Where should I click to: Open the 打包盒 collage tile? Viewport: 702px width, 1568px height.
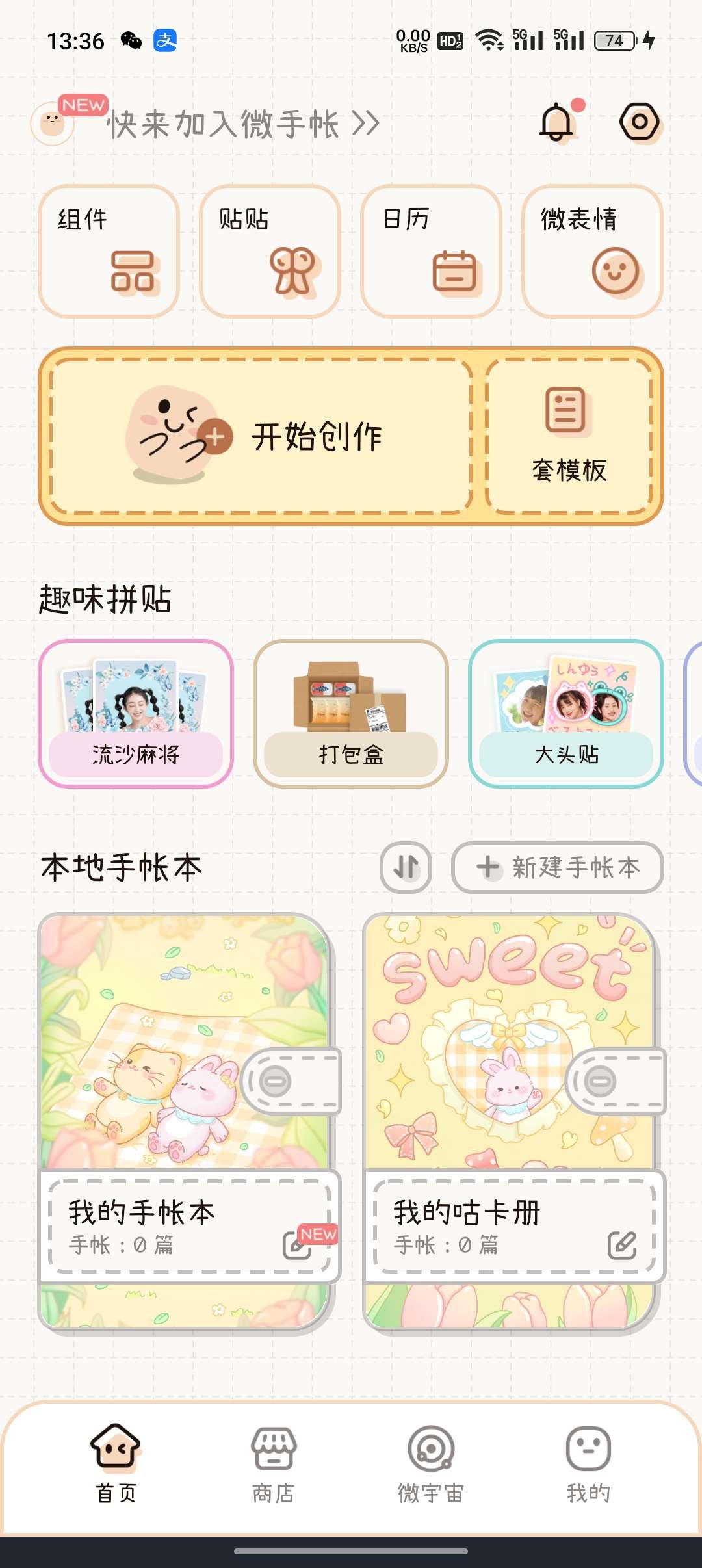point(351,714)
